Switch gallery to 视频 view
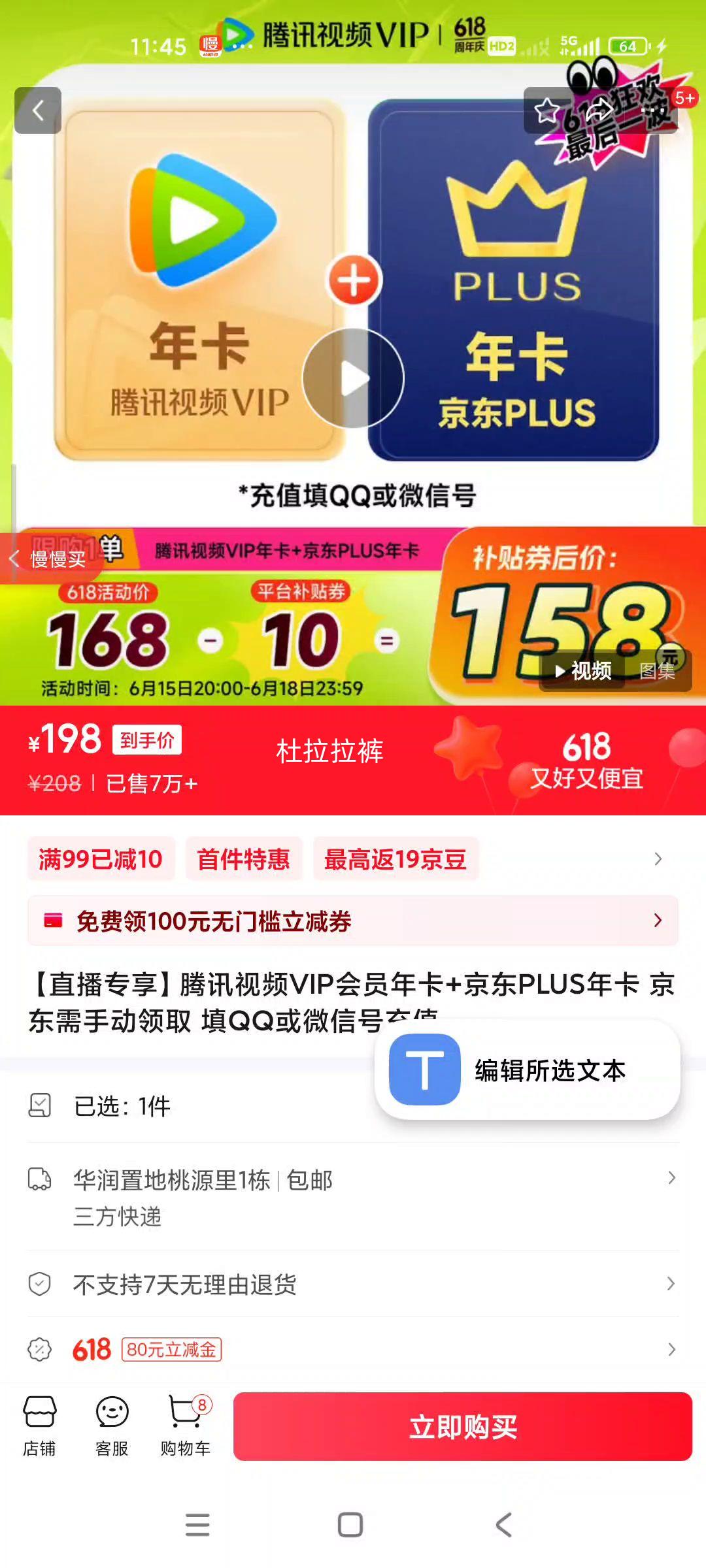Viewport: 706px width, 1568px height. pos(584,671)
